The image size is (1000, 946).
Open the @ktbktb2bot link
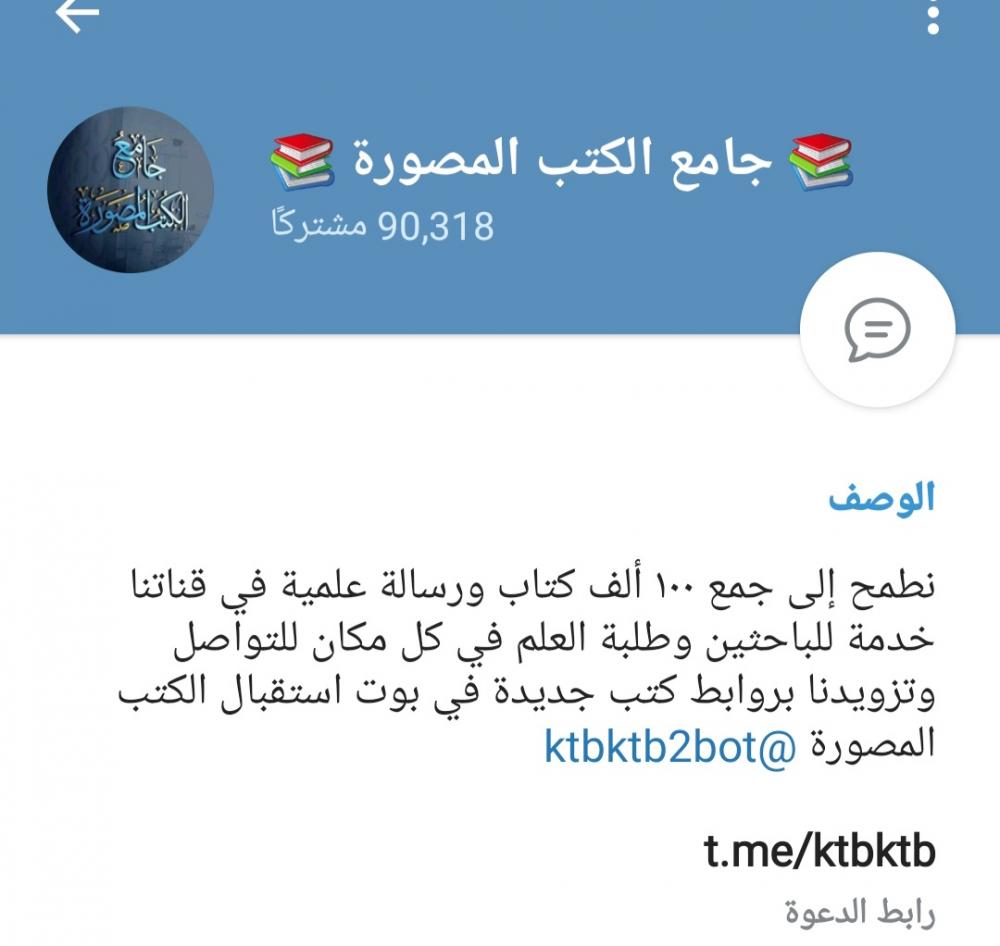click(x=670, y=746)
